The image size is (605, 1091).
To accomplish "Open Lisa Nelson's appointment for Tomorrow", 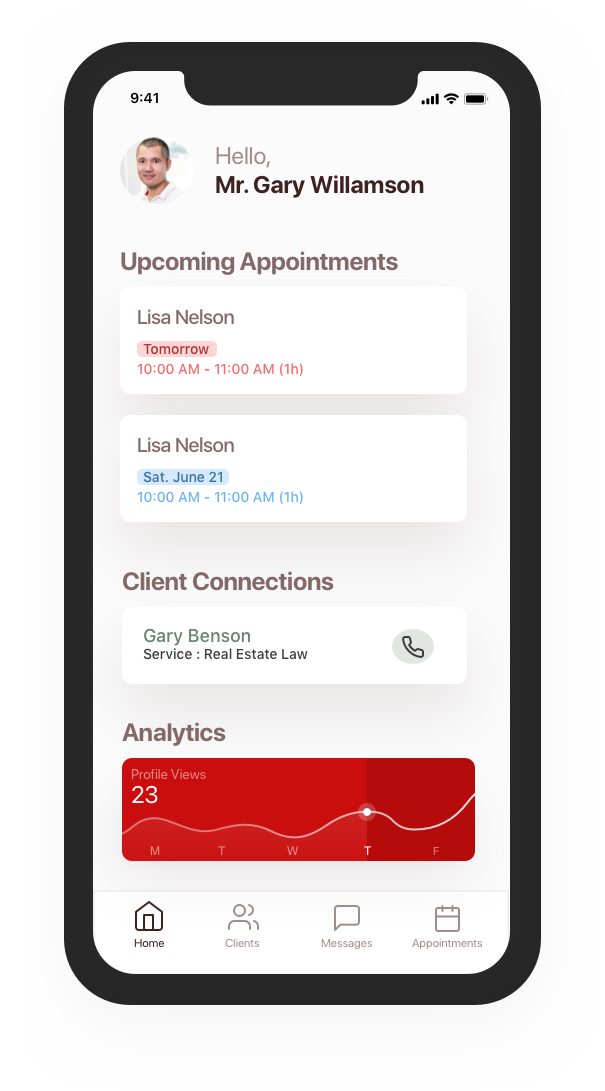I will point(293,340).
